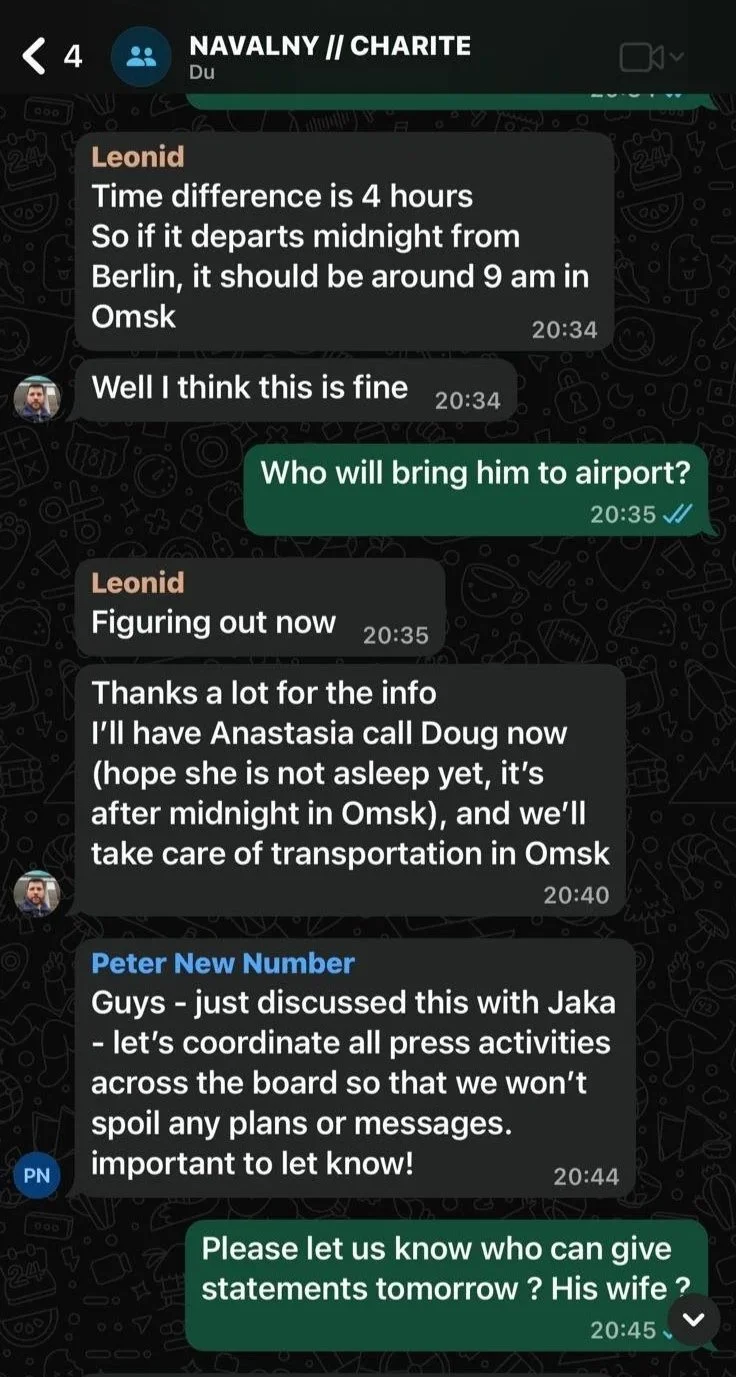
Task: Open the group's avatar icon
Action: 141,57
